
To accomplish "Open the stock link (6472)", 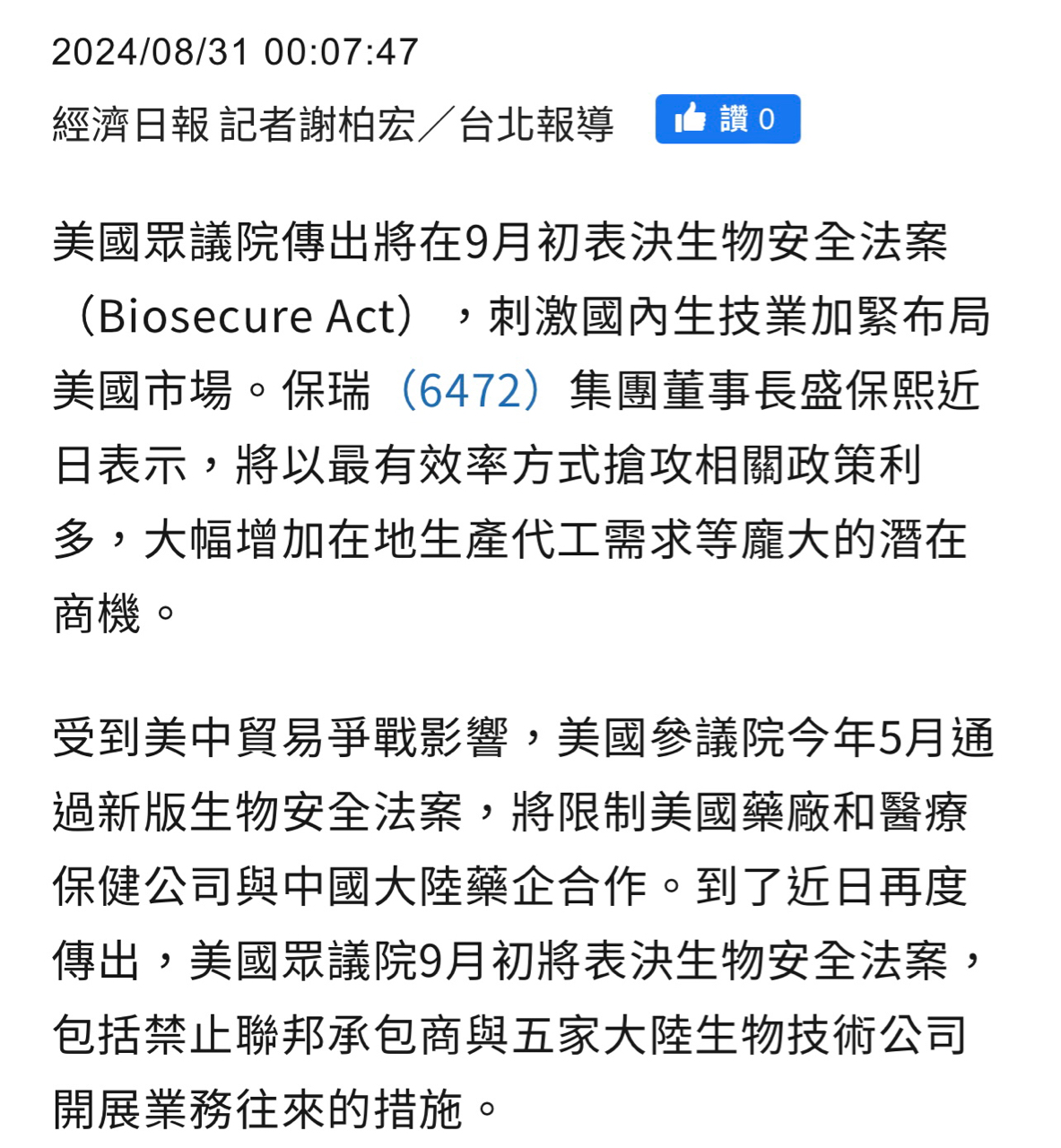I will pyautogui.click(x=469, y=392).
